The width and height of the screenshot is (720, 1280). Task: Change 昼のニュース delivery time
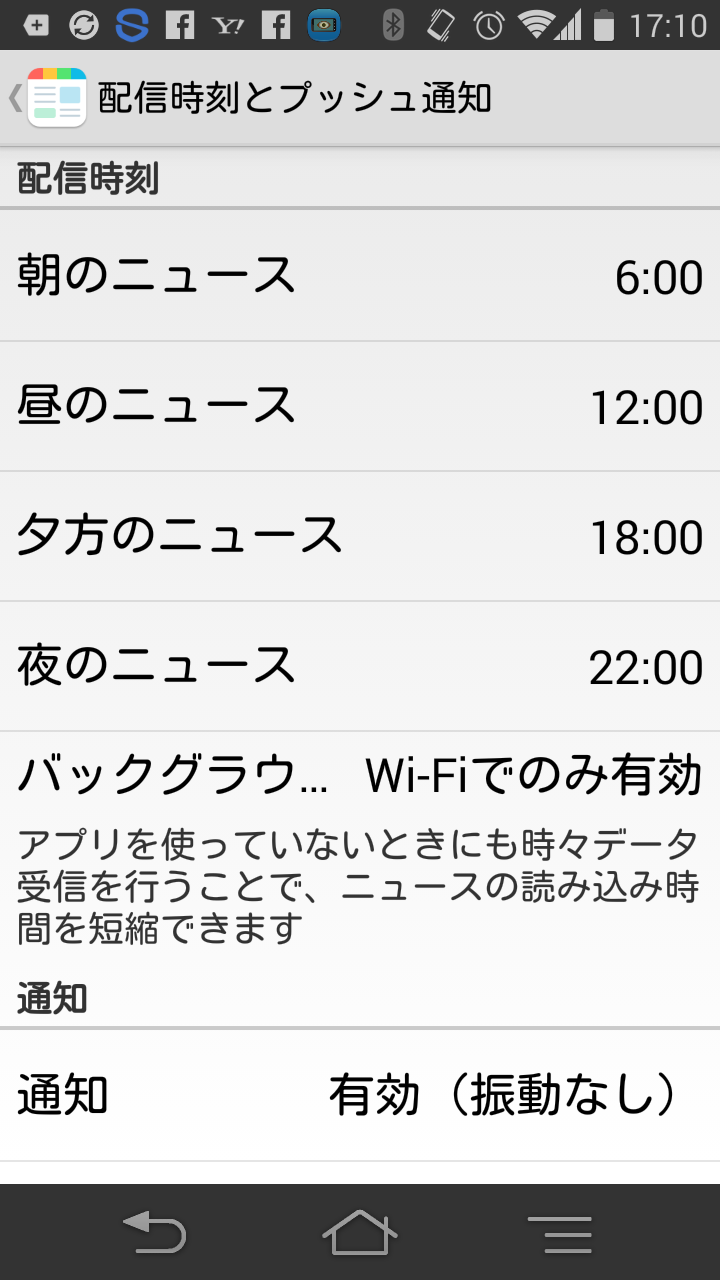pos(360,406)
